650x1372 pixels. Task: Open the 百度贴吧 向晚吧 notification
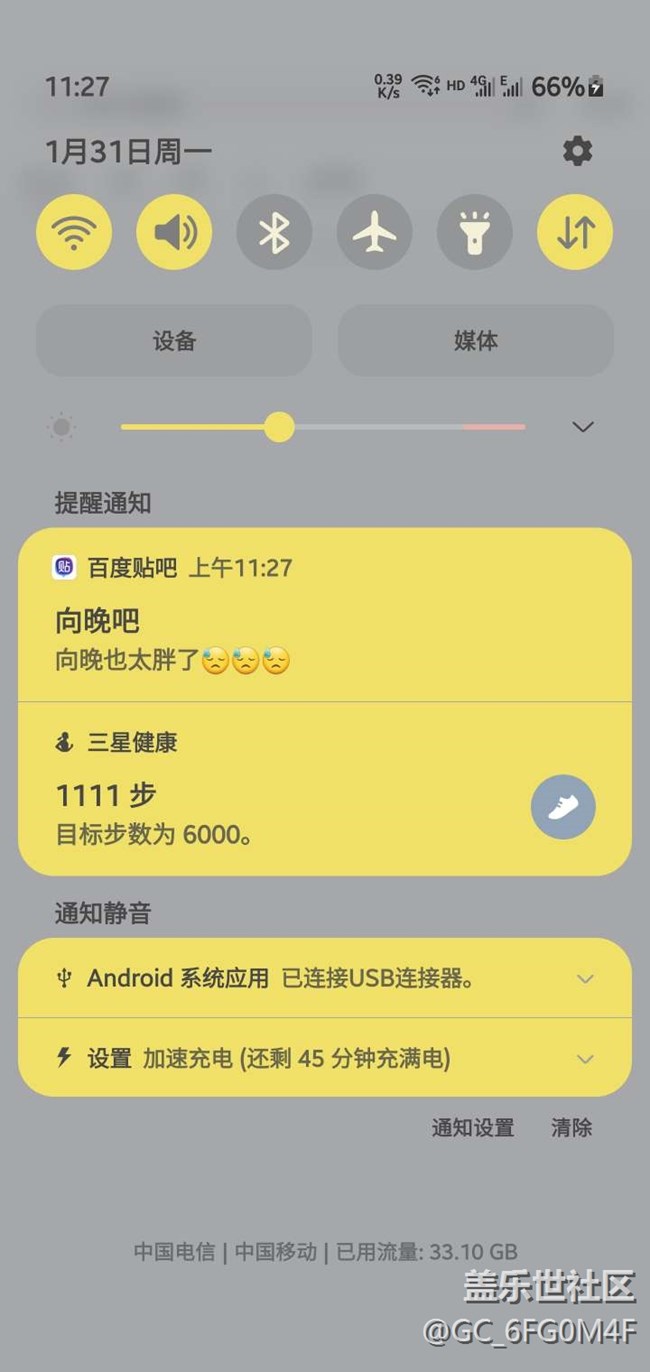tap(300, 620)
